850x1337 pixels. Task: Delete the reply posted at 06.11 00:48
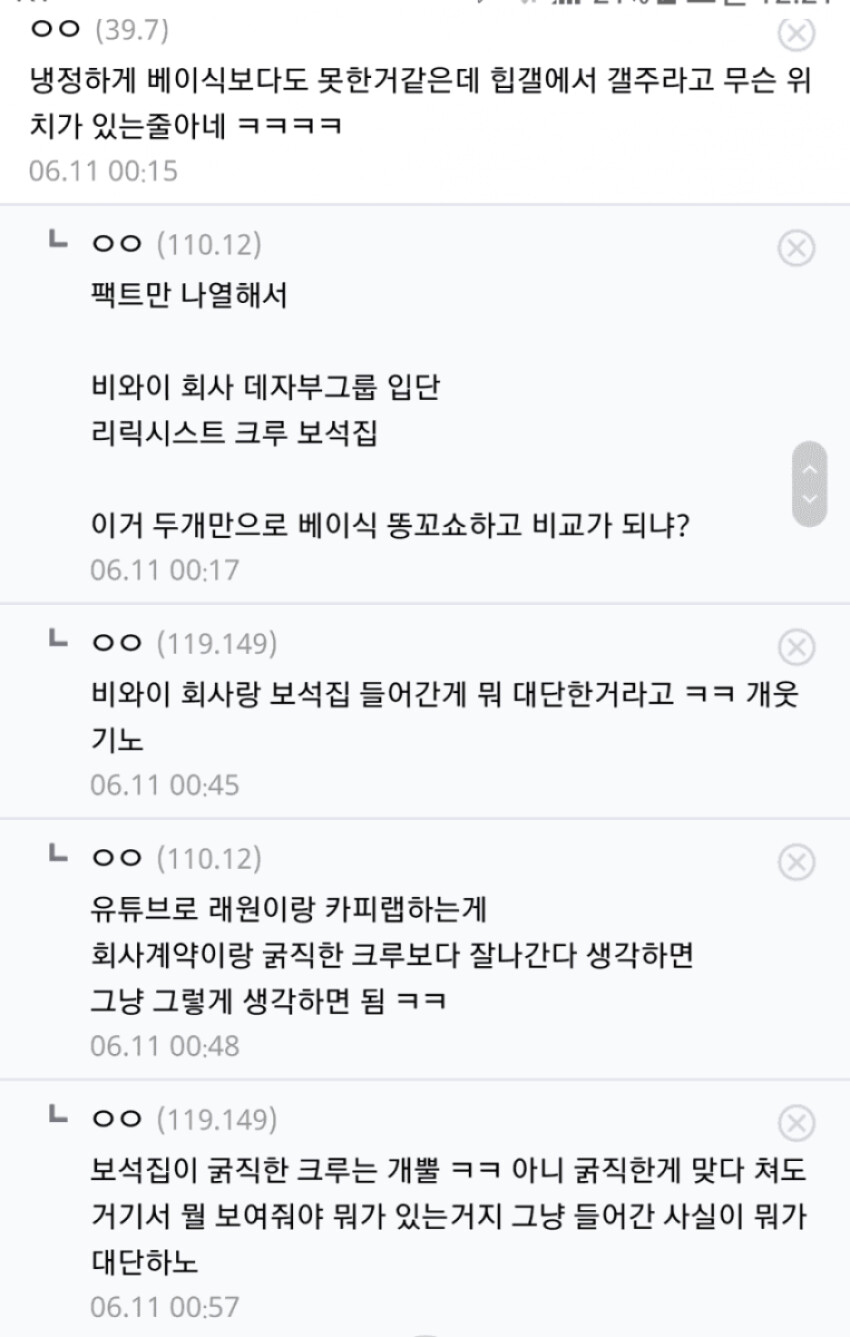pyautogui.click(x=796, y=862)
